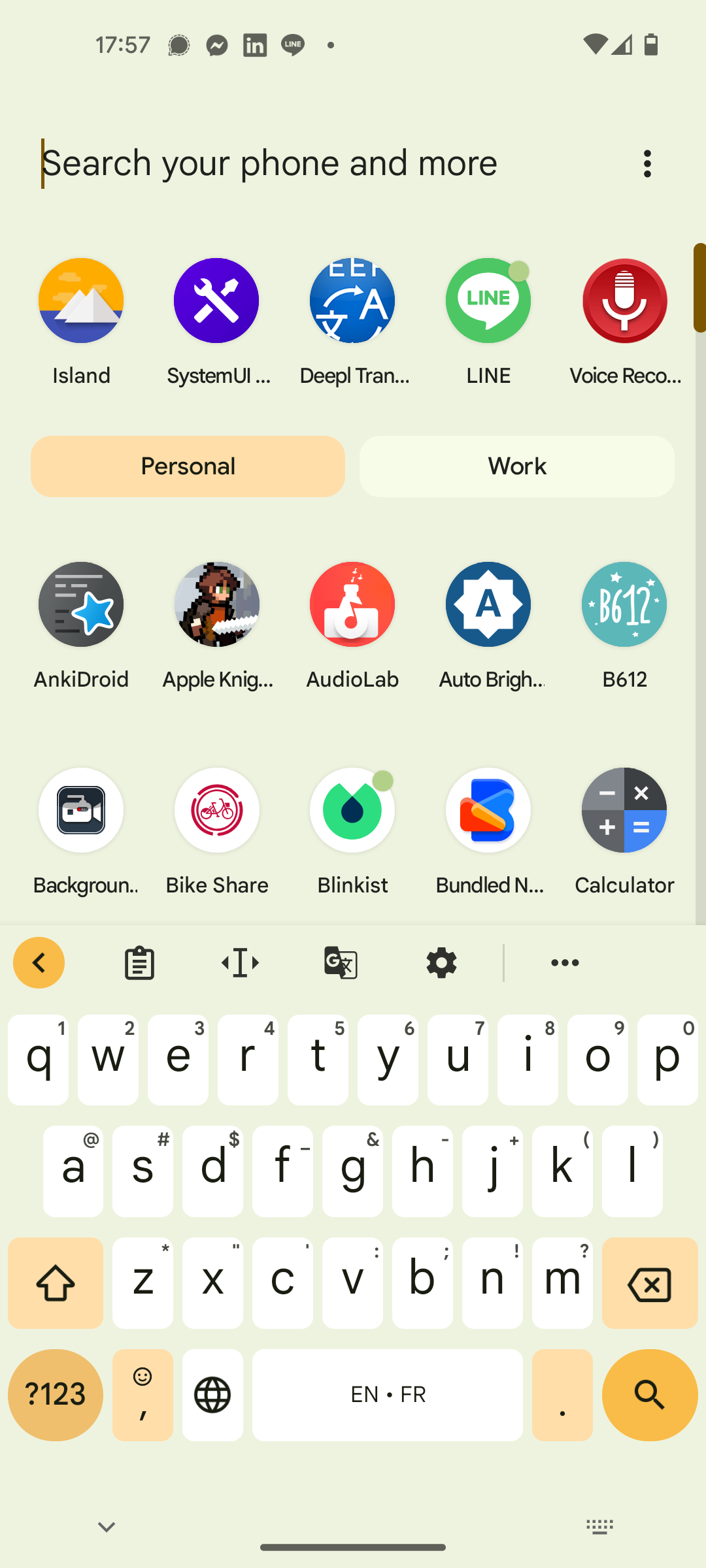Open Bike Share app
706x1568 pixels.
click(x=217, y=811)
